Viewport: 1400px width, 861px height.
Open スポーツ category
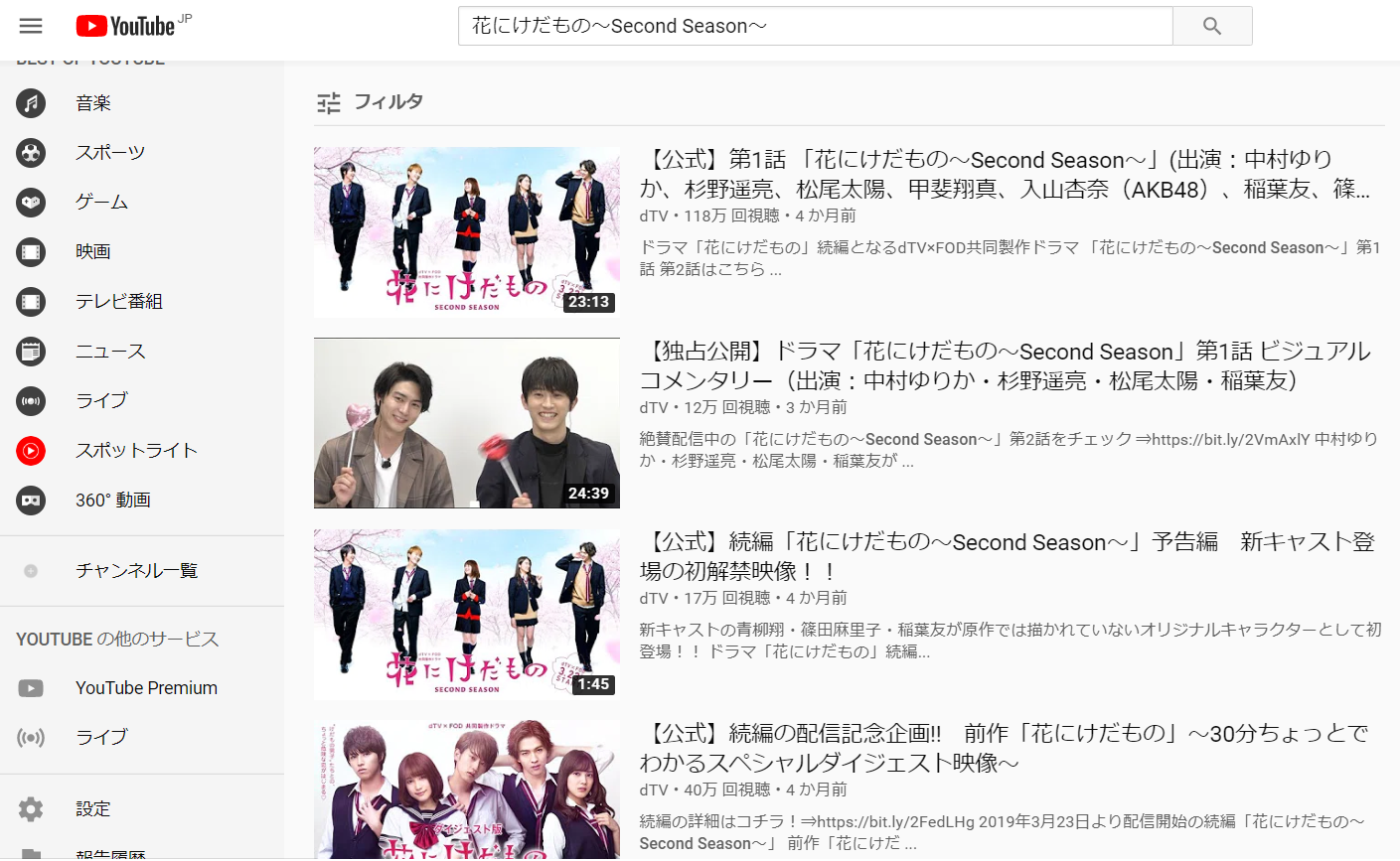coord(109,153)
